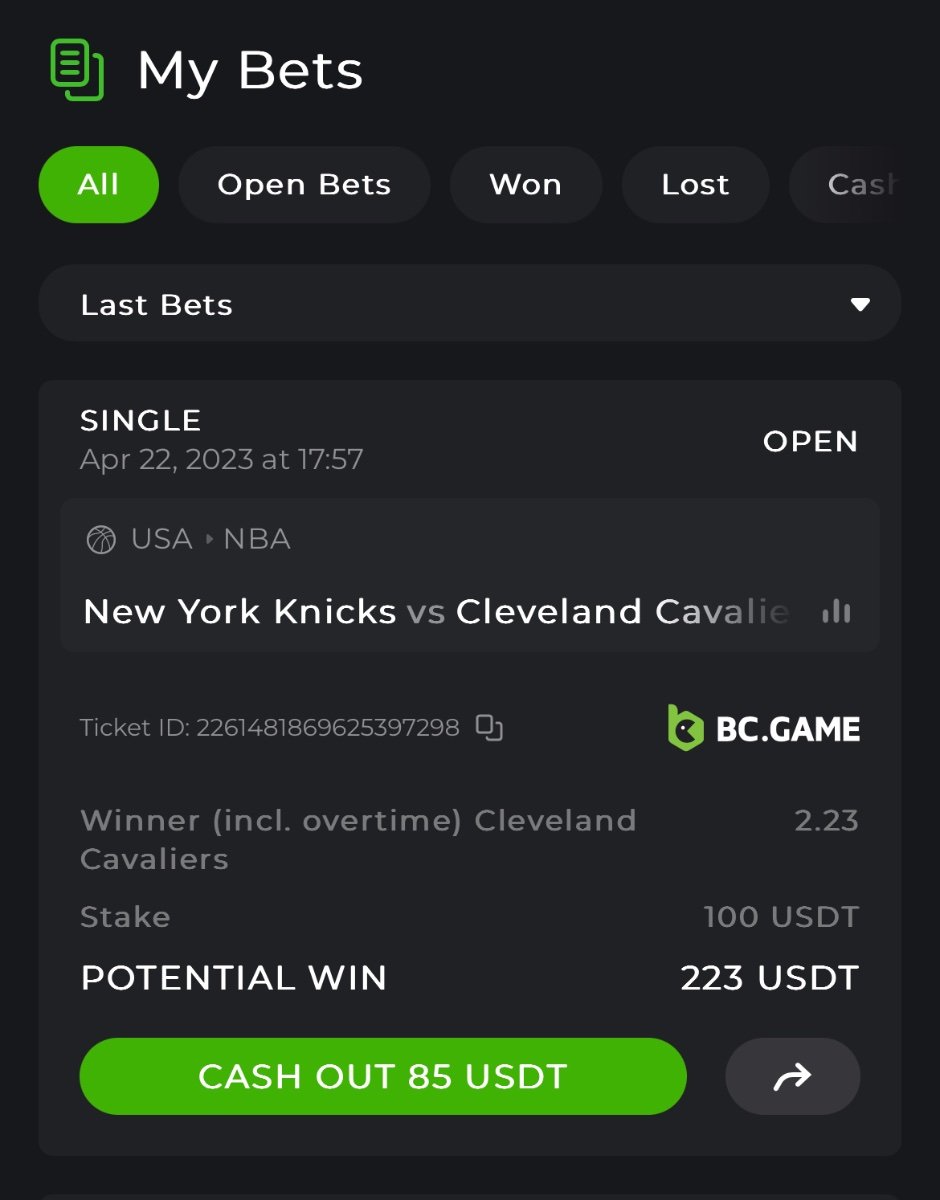Show only Won bets
Image resolution: width=940 pixels, height=1200 pixels.
525,185
